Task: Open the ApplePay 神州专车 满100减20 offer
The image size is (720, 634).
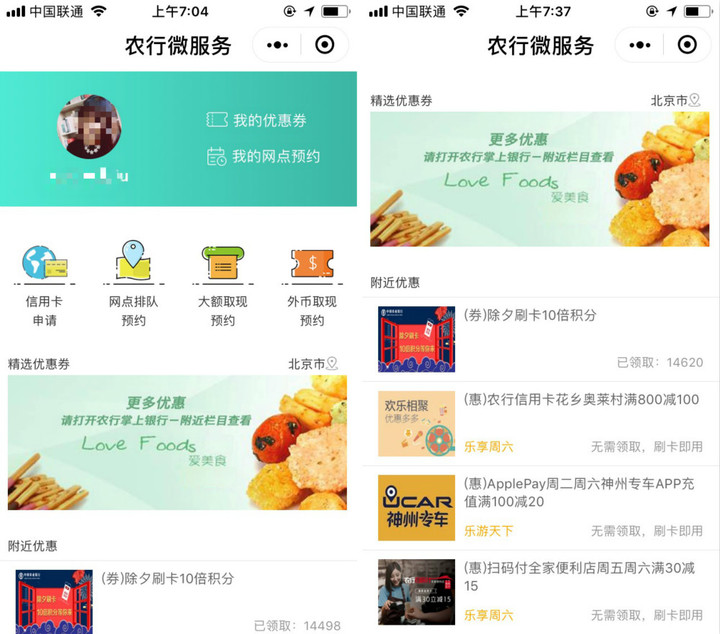Action: (x=540, y=507)
